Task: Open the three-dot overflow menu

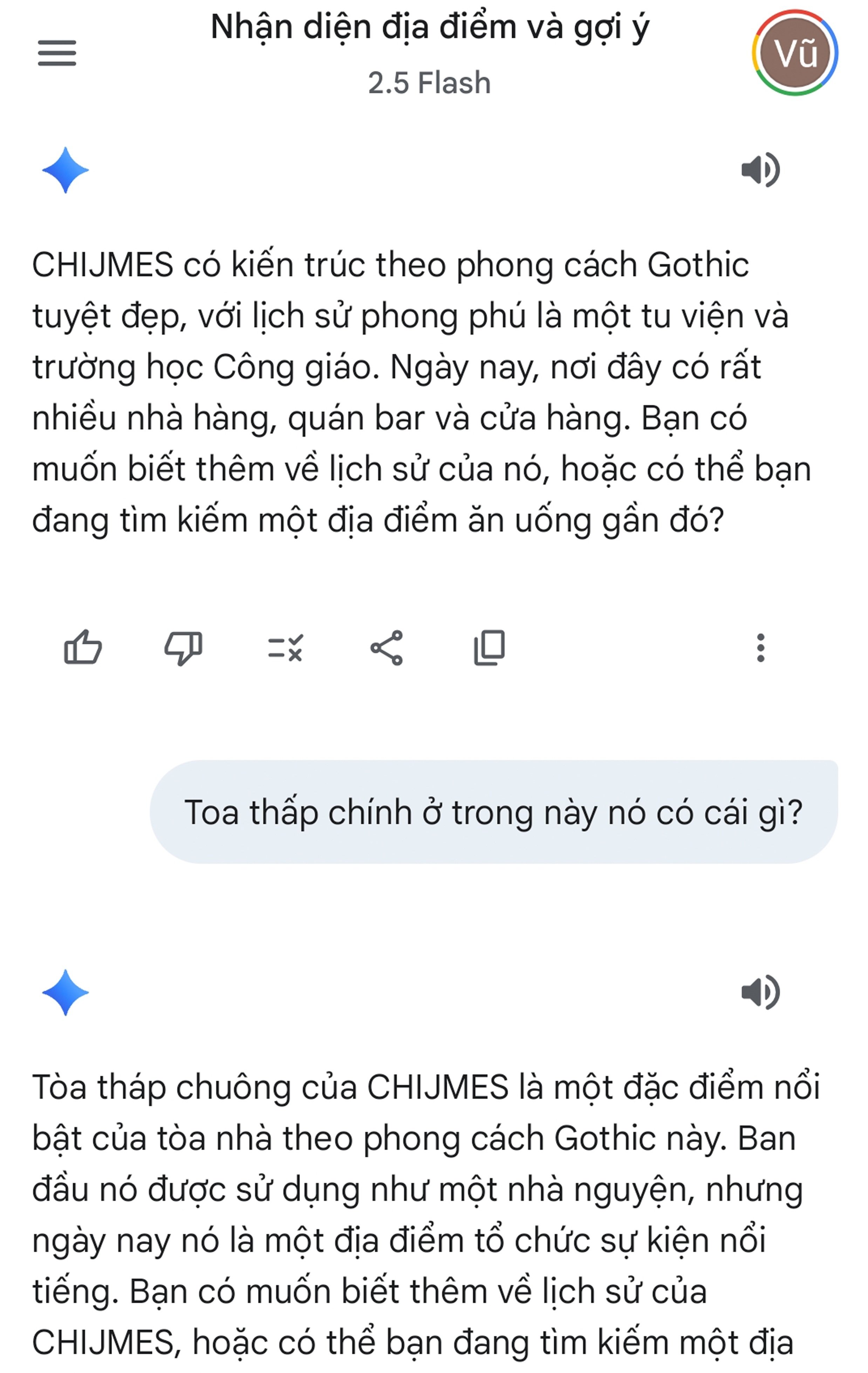Action: tap(760, 648)
